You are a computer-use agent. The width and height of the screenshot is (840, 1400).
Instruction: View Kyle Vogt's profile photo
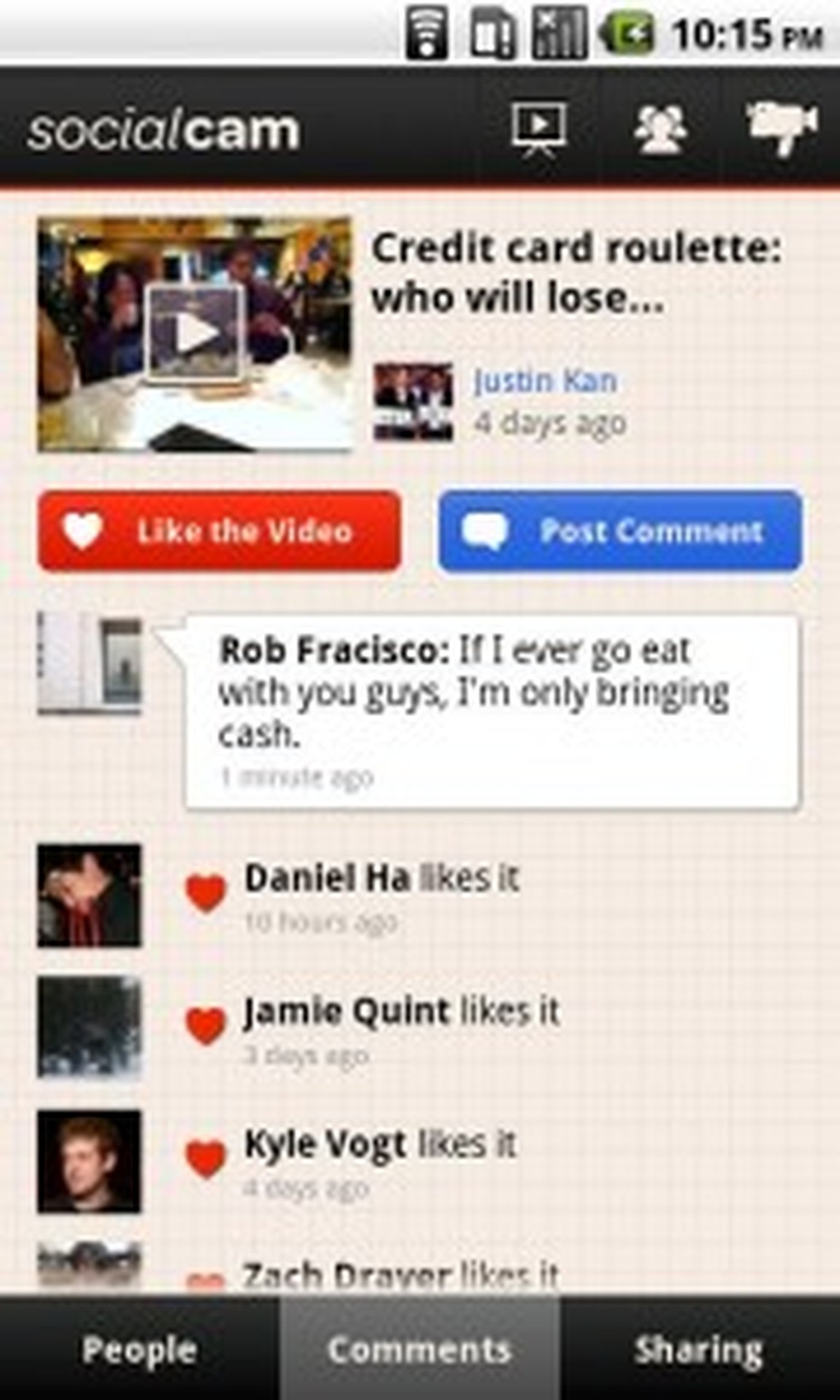(x=89, y=1161)
